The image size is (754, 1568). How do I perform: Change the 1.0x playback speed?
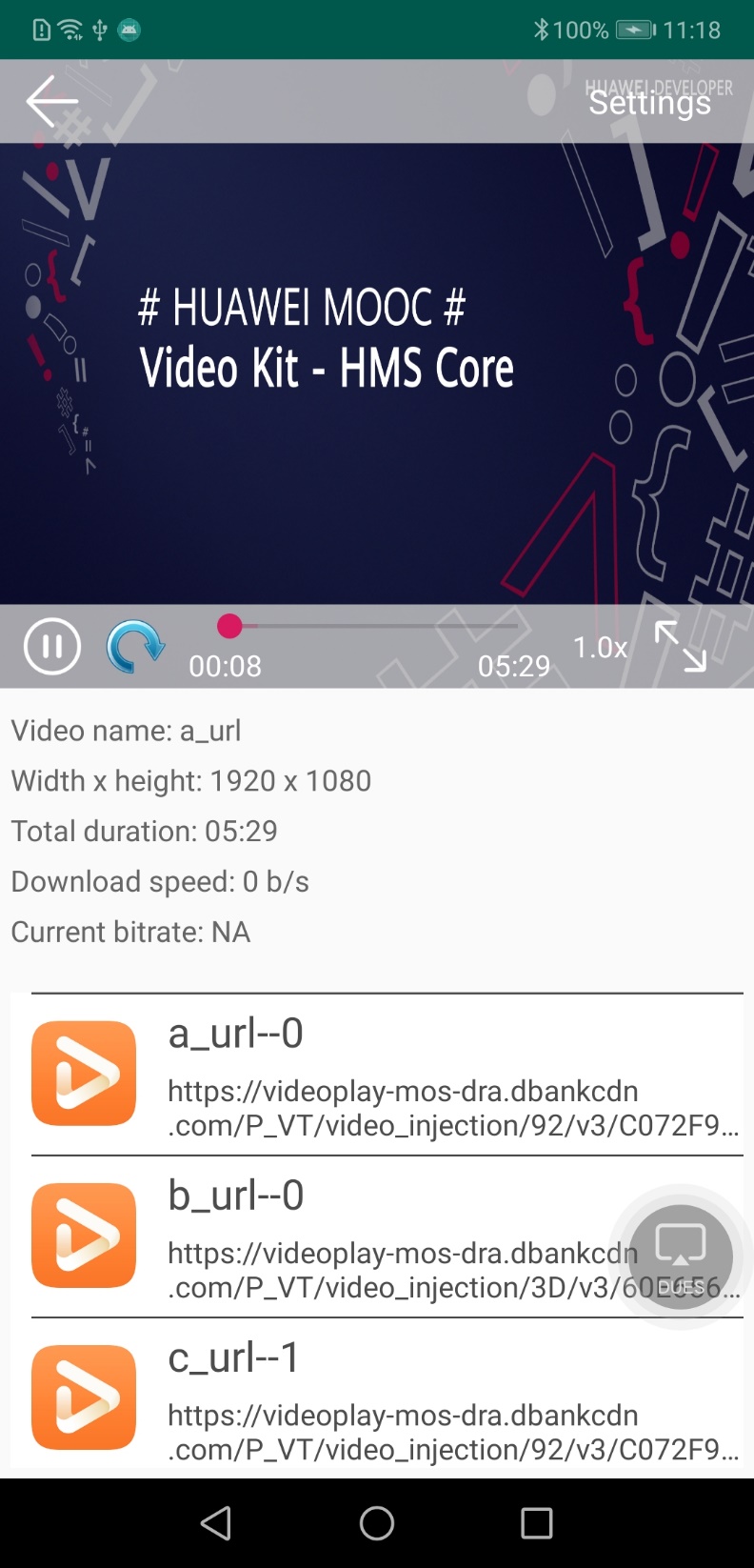point(600,648)
